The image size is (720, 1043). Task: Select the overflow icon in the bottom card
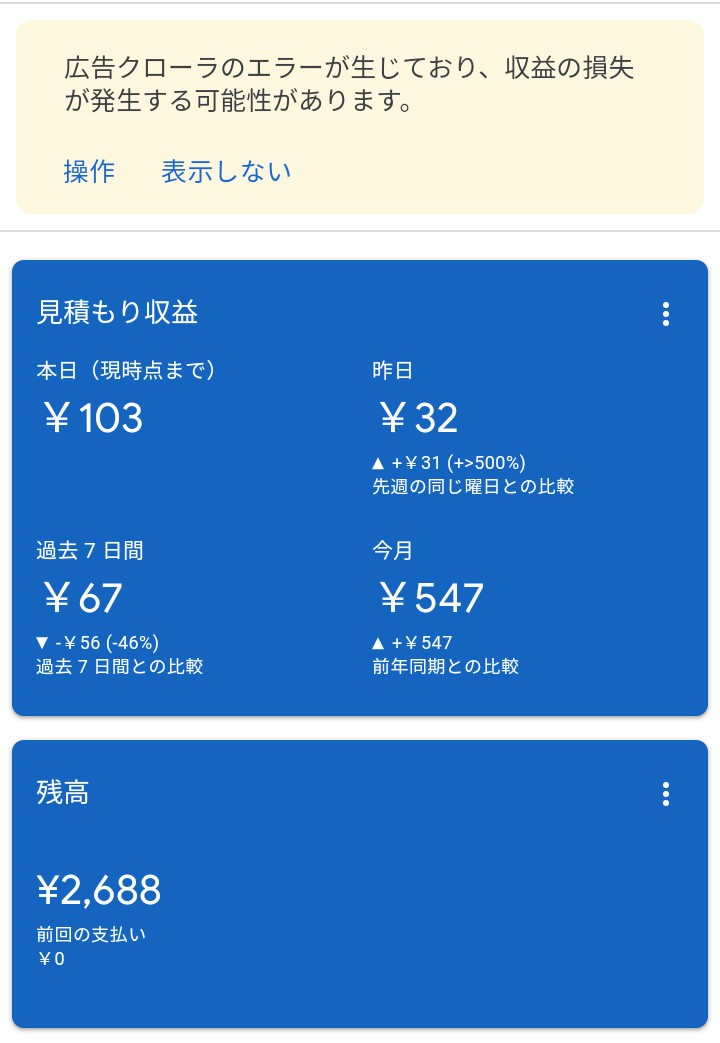(x=666, y=793)
